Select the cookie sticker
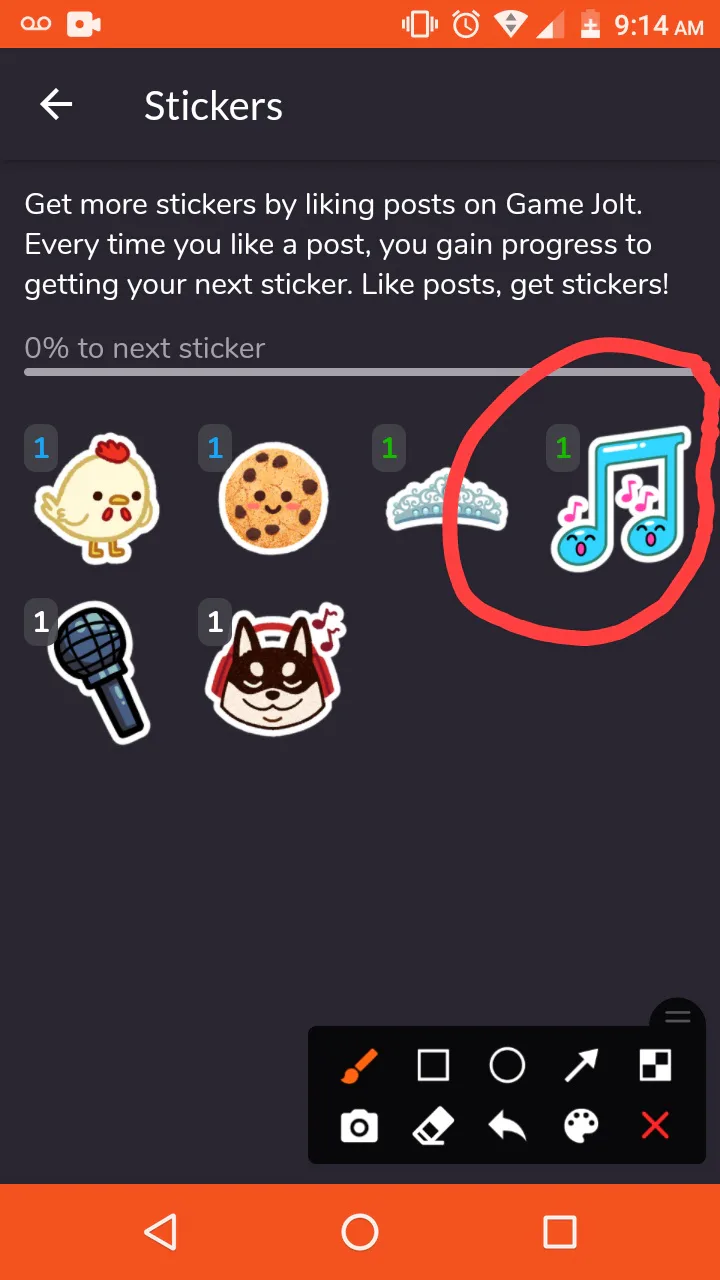The width and height of the screenshot is (720, 1280). (272, 497)
